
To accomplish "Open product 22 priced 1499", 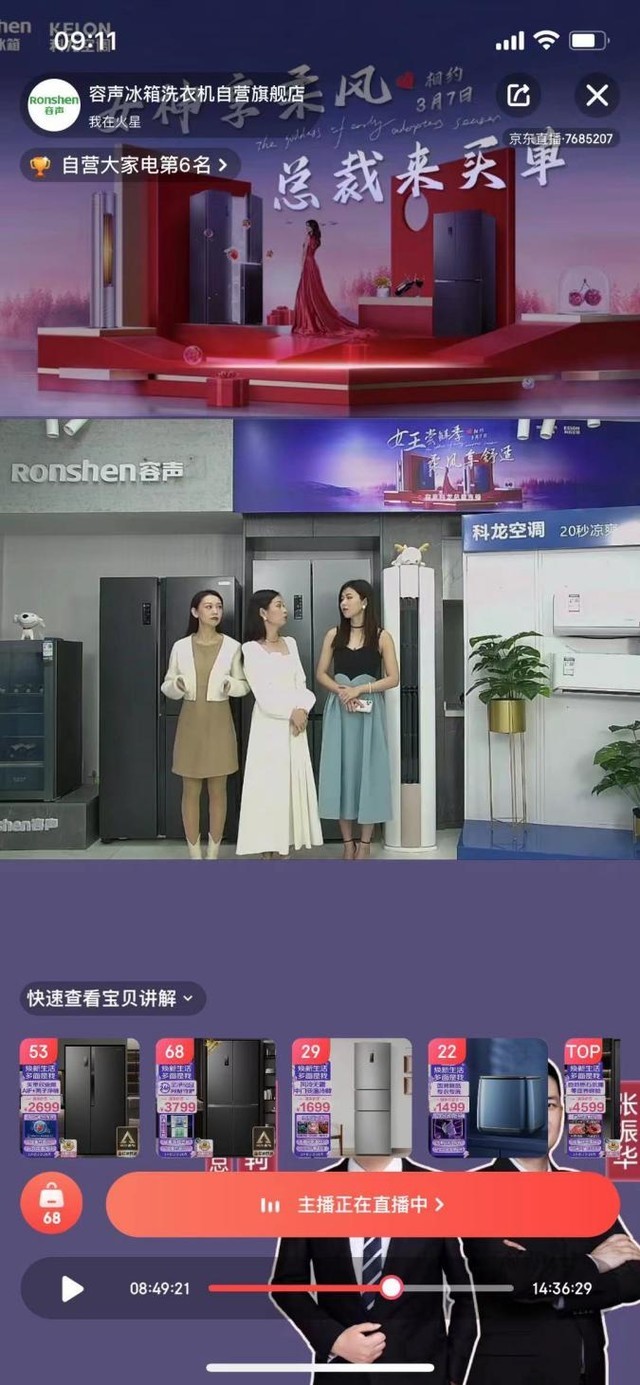I will coord(488,1097).
